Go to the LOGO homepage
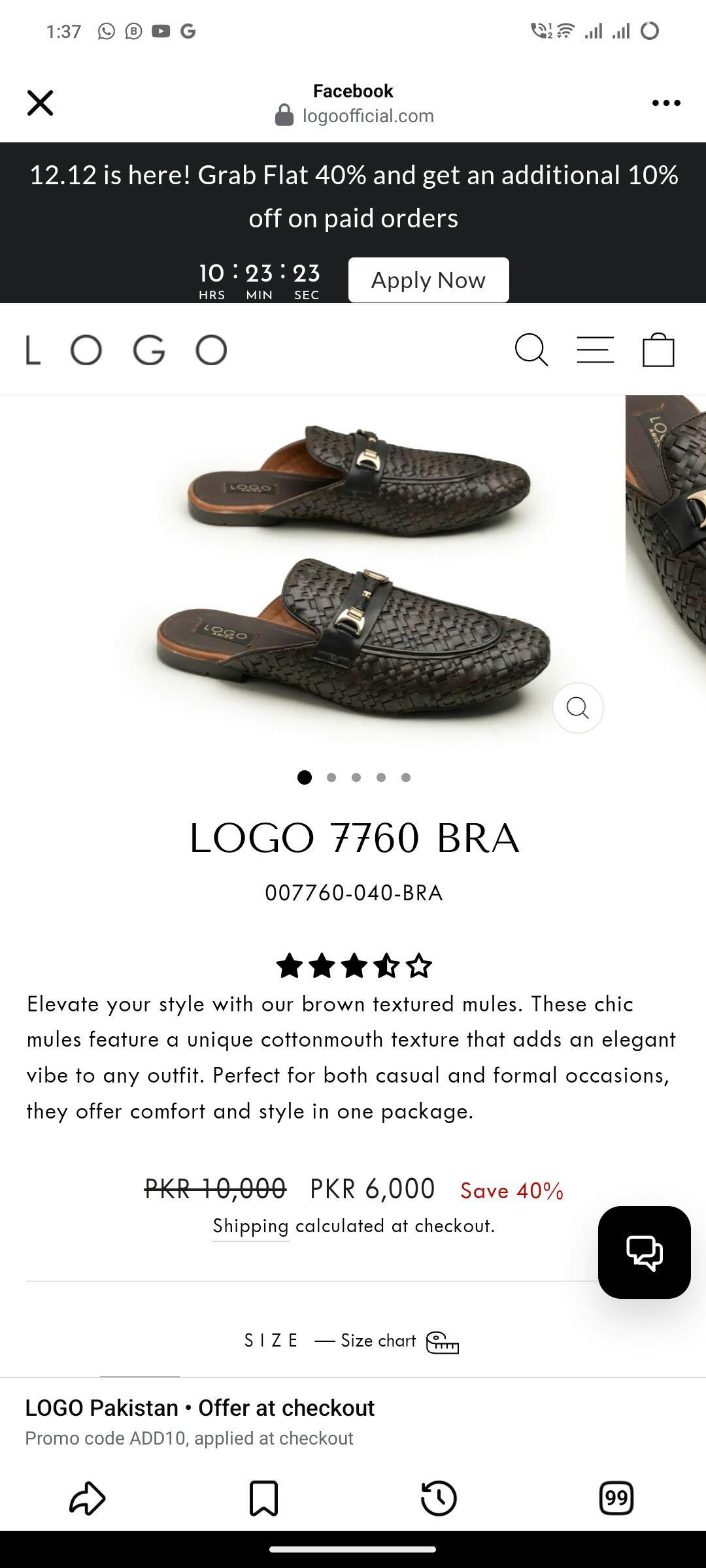 (127, 350)
